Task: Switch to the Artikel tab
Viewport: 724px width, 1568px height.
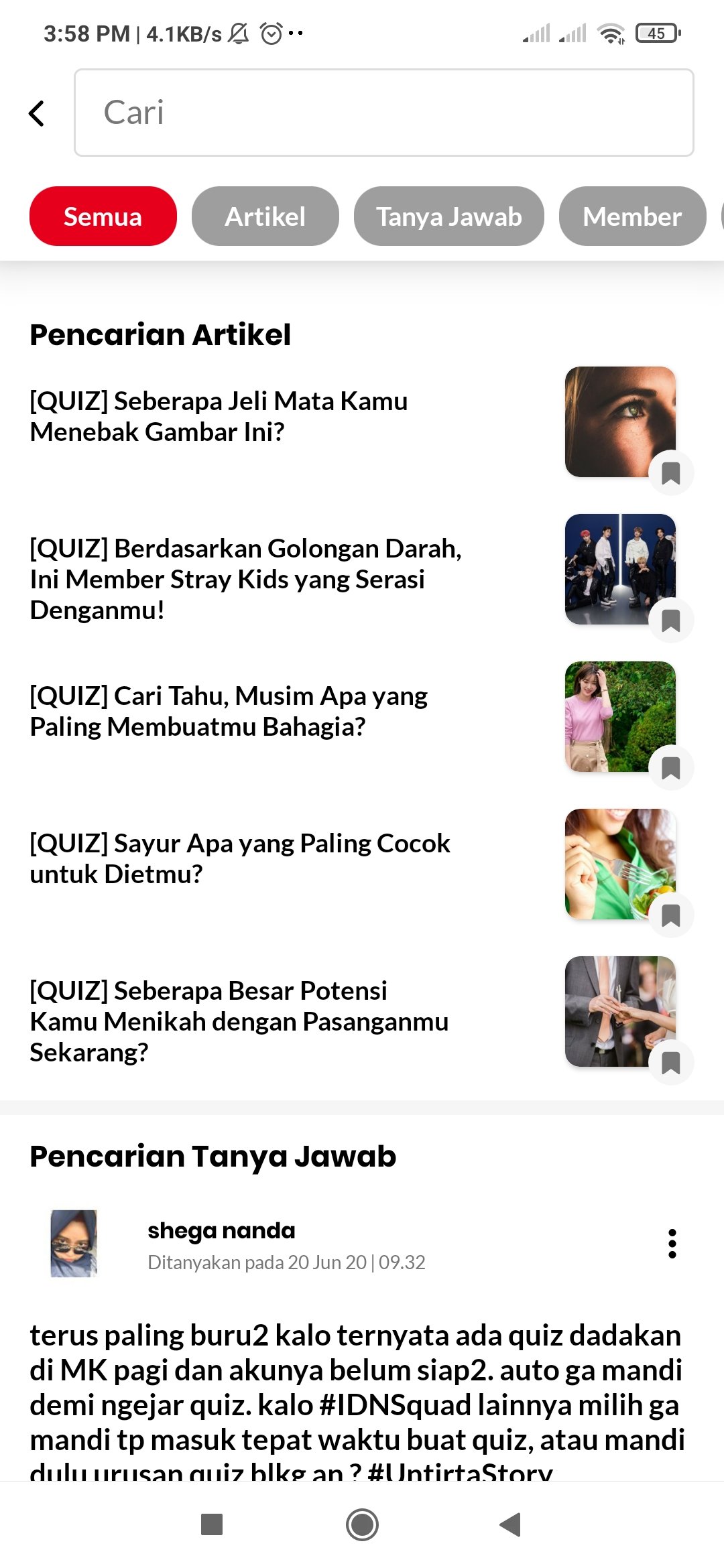Action: 265,216
